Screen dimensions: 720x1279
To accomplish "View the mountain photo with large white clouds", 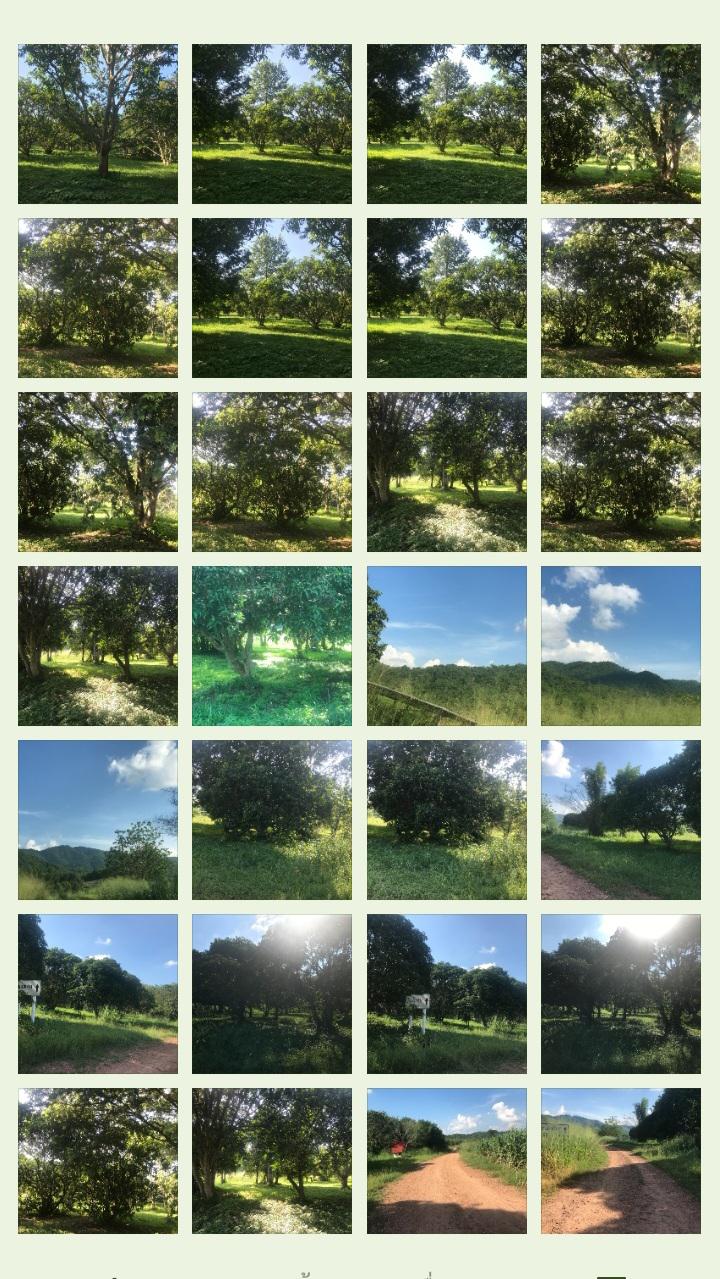I will [x=621, y=646].
